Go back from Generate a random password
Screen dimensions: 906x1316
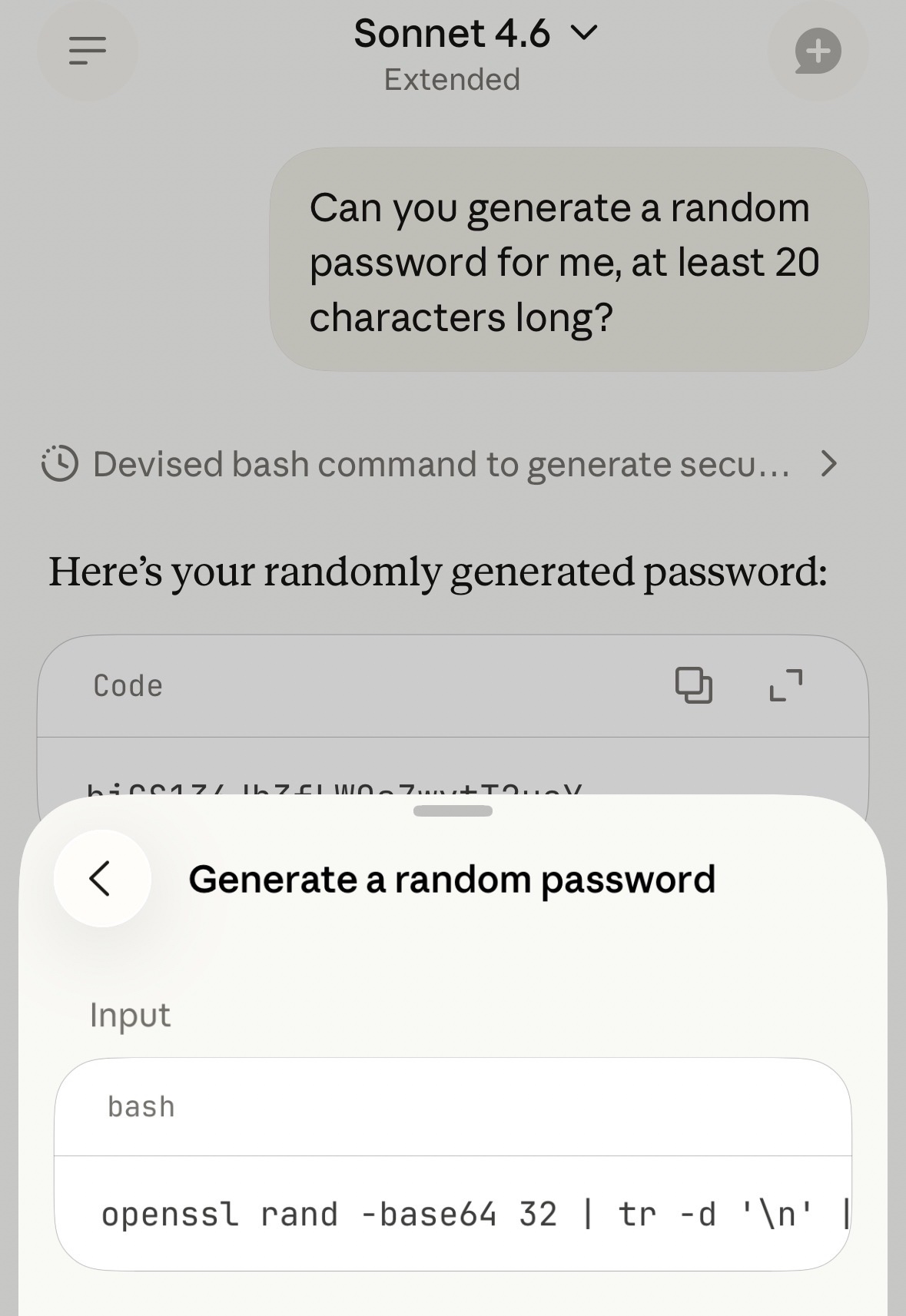tap(102, 878)
